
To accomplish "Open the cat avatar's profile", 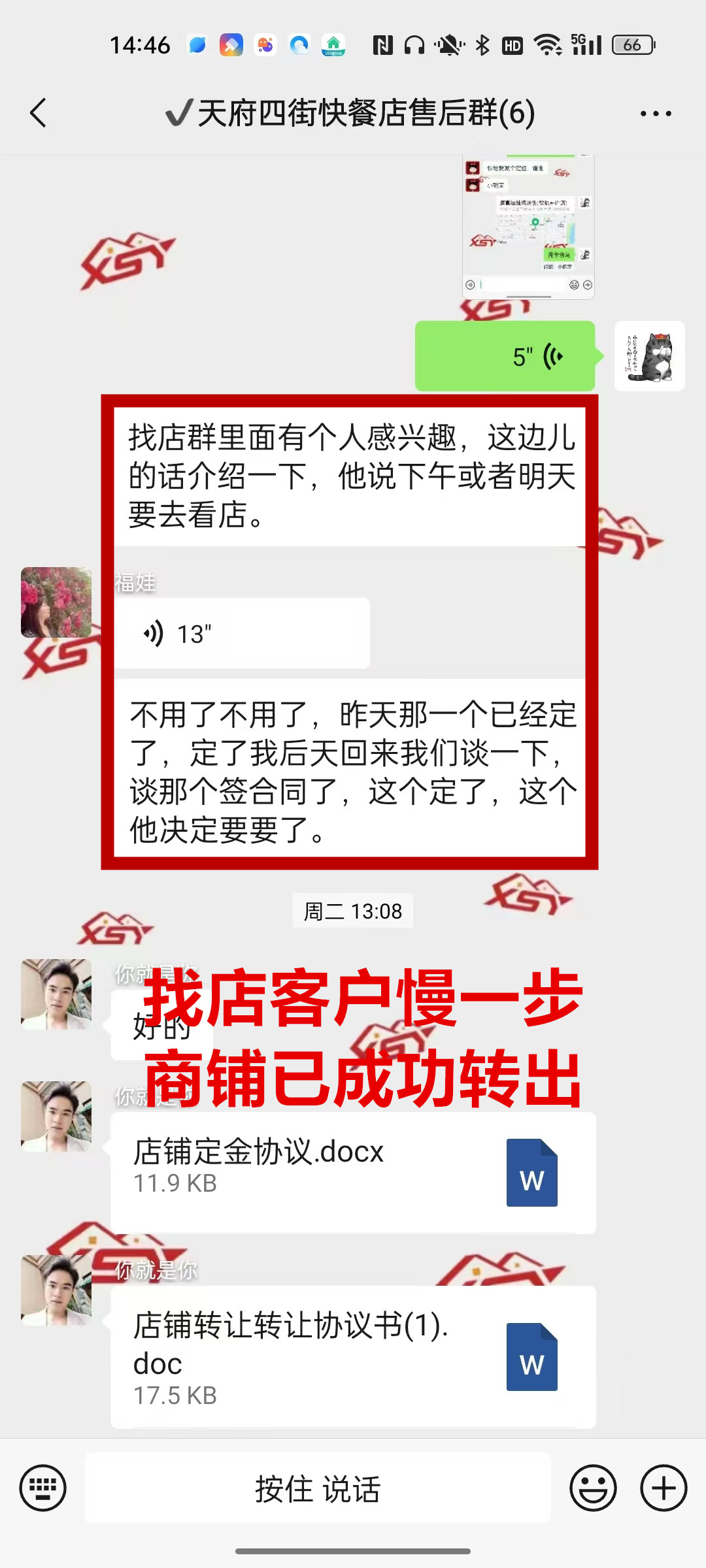I will click(x=649, y=356).
